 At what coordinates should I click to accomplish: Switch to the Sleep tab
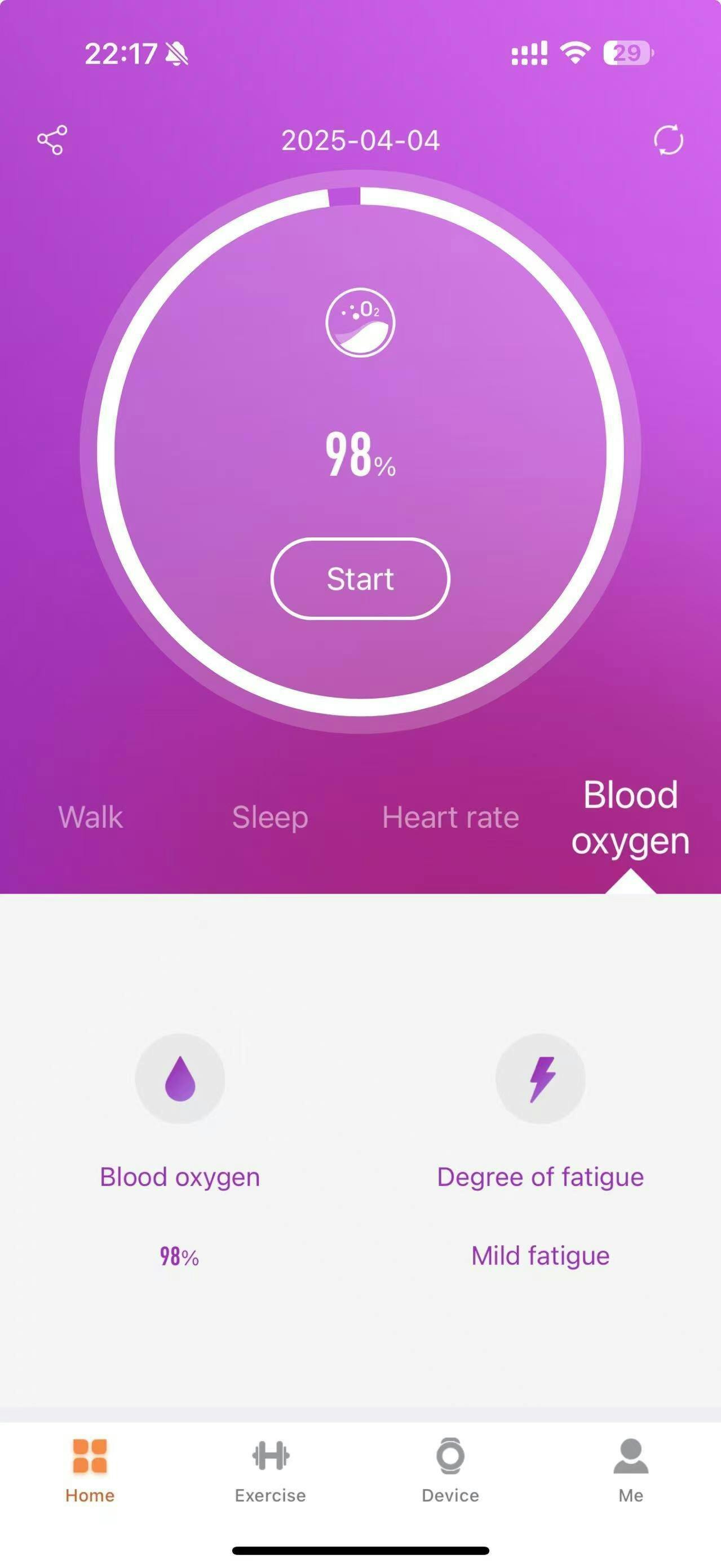[x=270, y=817]
